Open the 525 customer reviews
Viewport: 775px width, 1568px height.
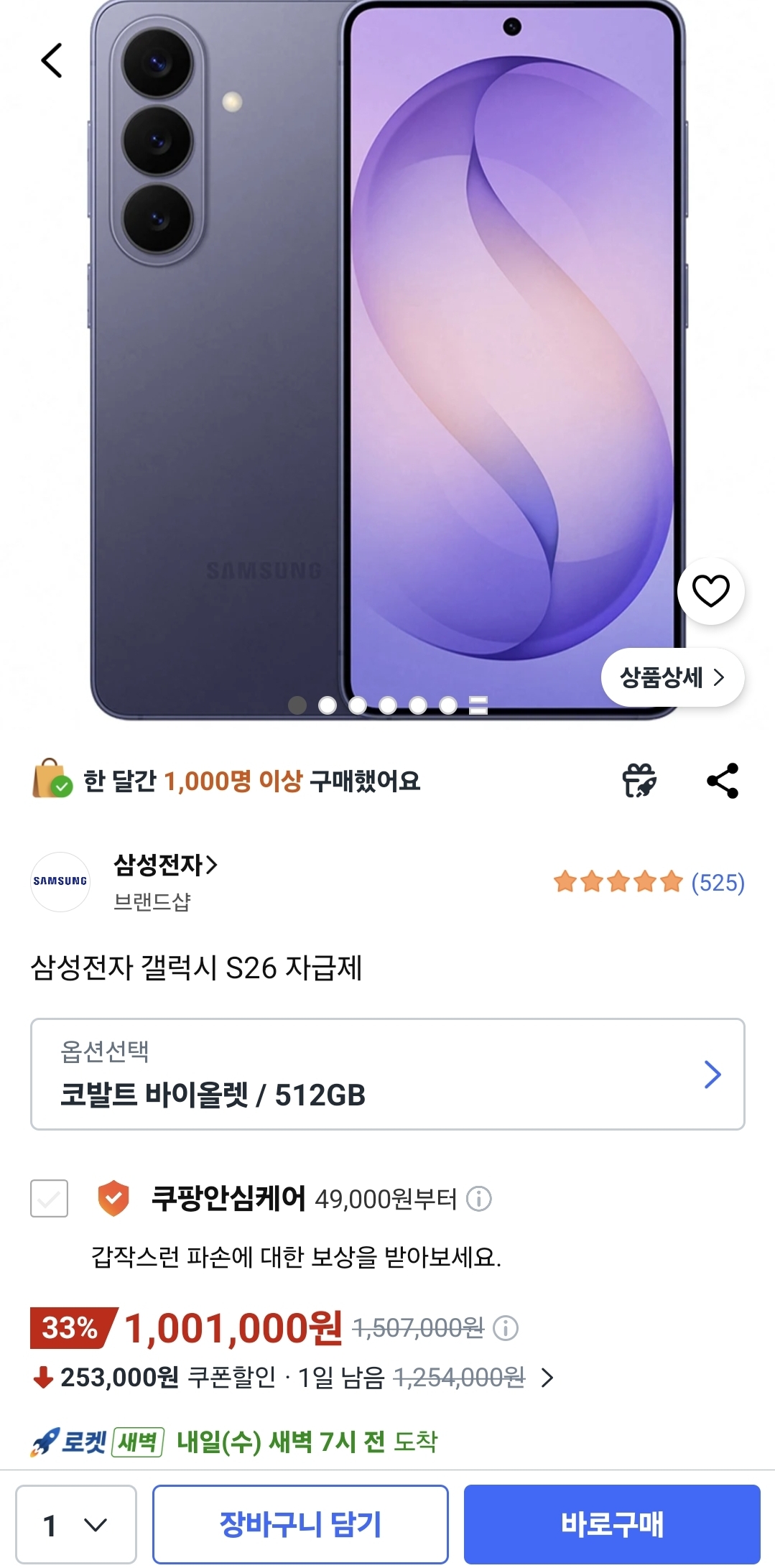point(717,882)
